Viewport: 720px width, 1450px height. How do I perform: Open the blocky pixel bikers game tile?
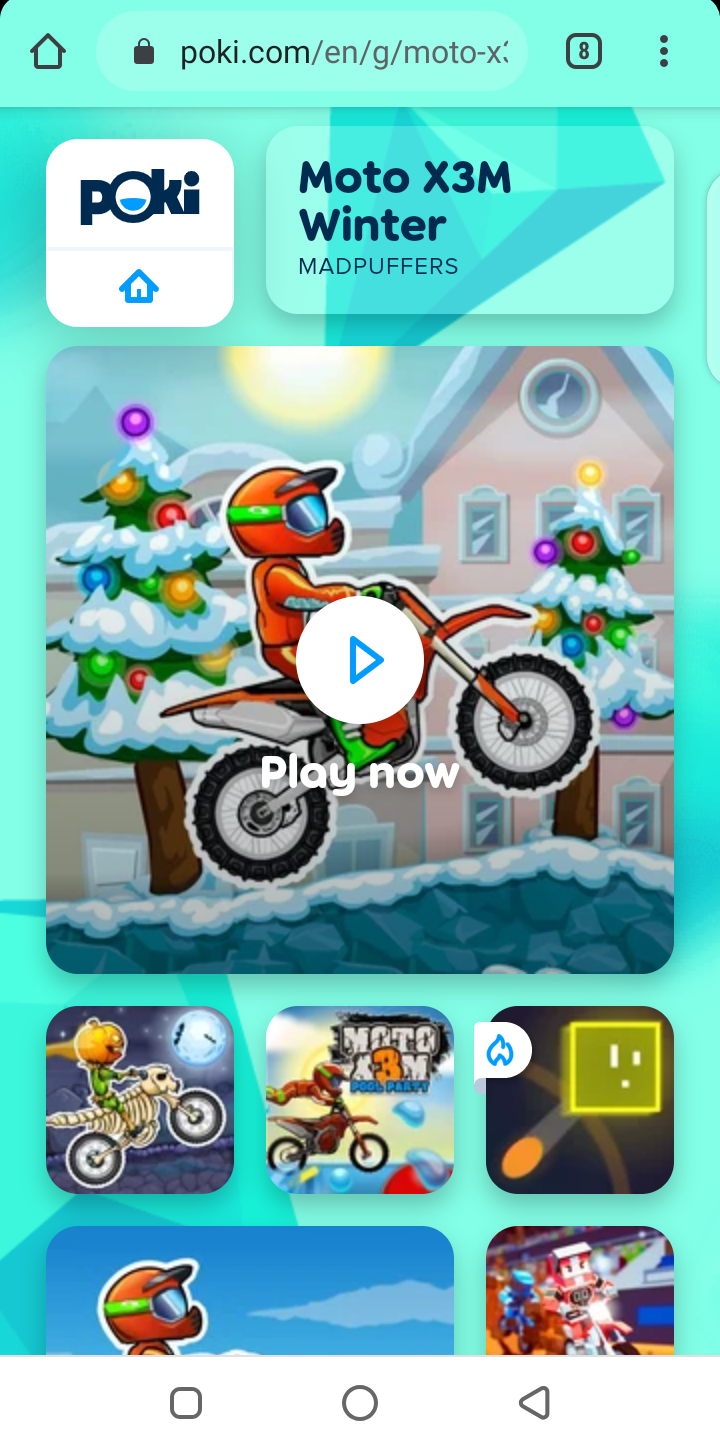coord(580,1292)
